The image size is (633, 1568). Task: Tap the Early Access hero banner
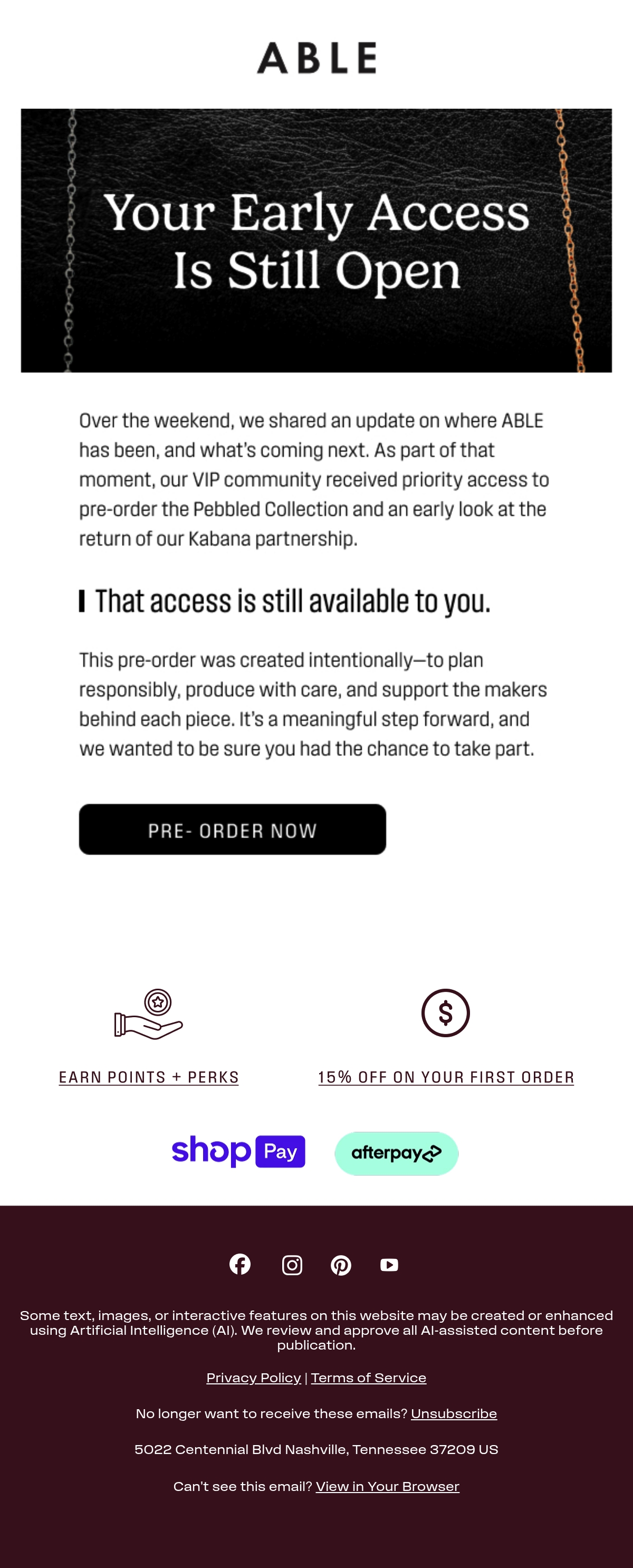click(x=316, y=241)
